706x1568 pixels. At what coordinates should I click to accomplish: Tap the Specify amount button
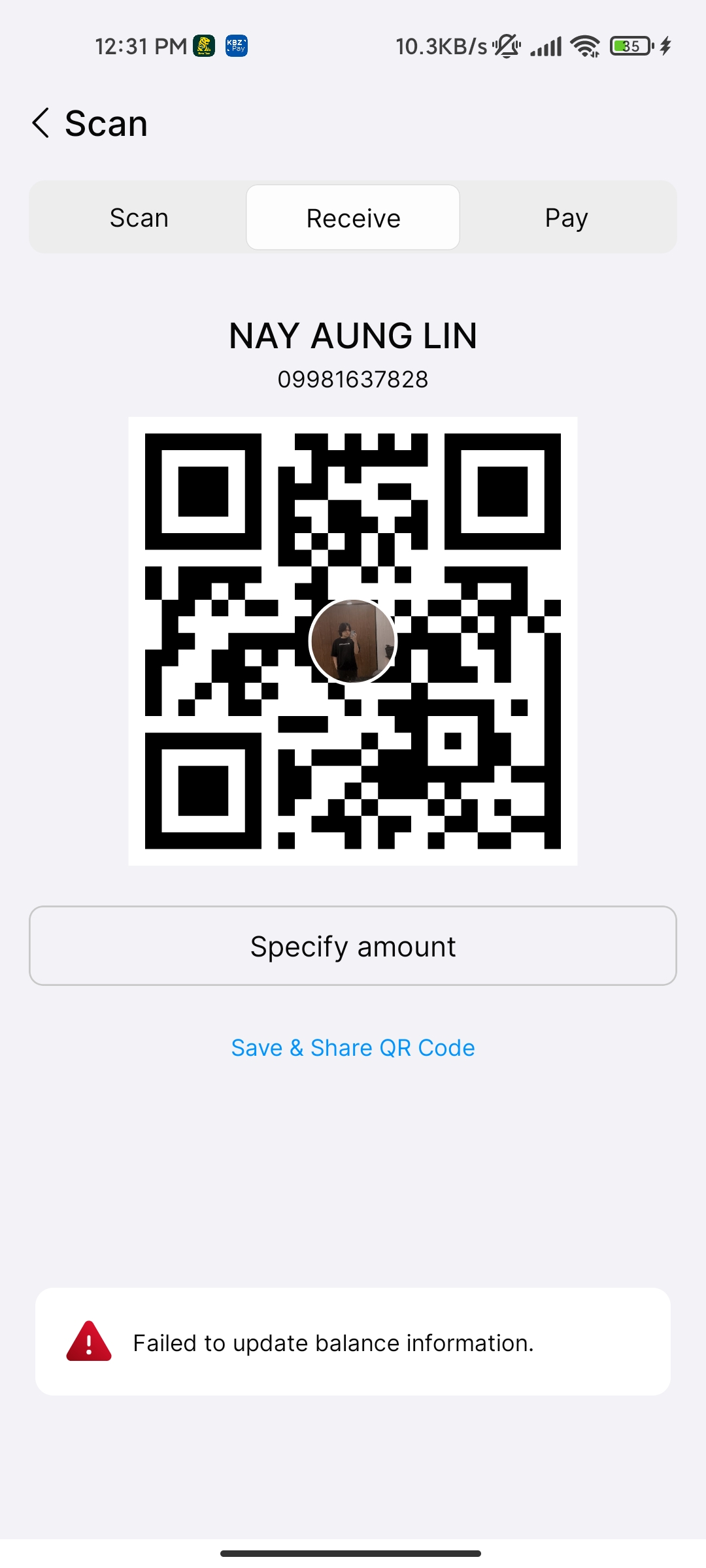coord(353,945)
